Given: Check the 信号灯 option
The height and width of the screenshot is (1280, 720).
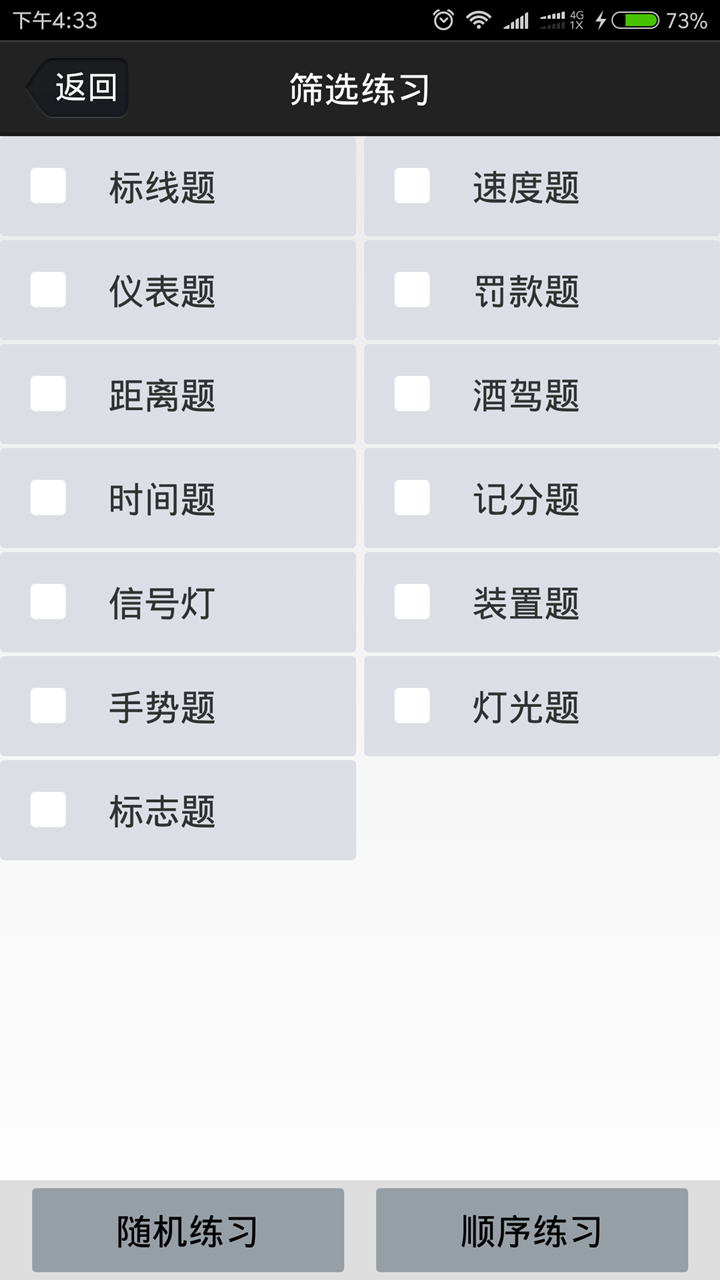Looking at the screenshot, I should [48, 602].
